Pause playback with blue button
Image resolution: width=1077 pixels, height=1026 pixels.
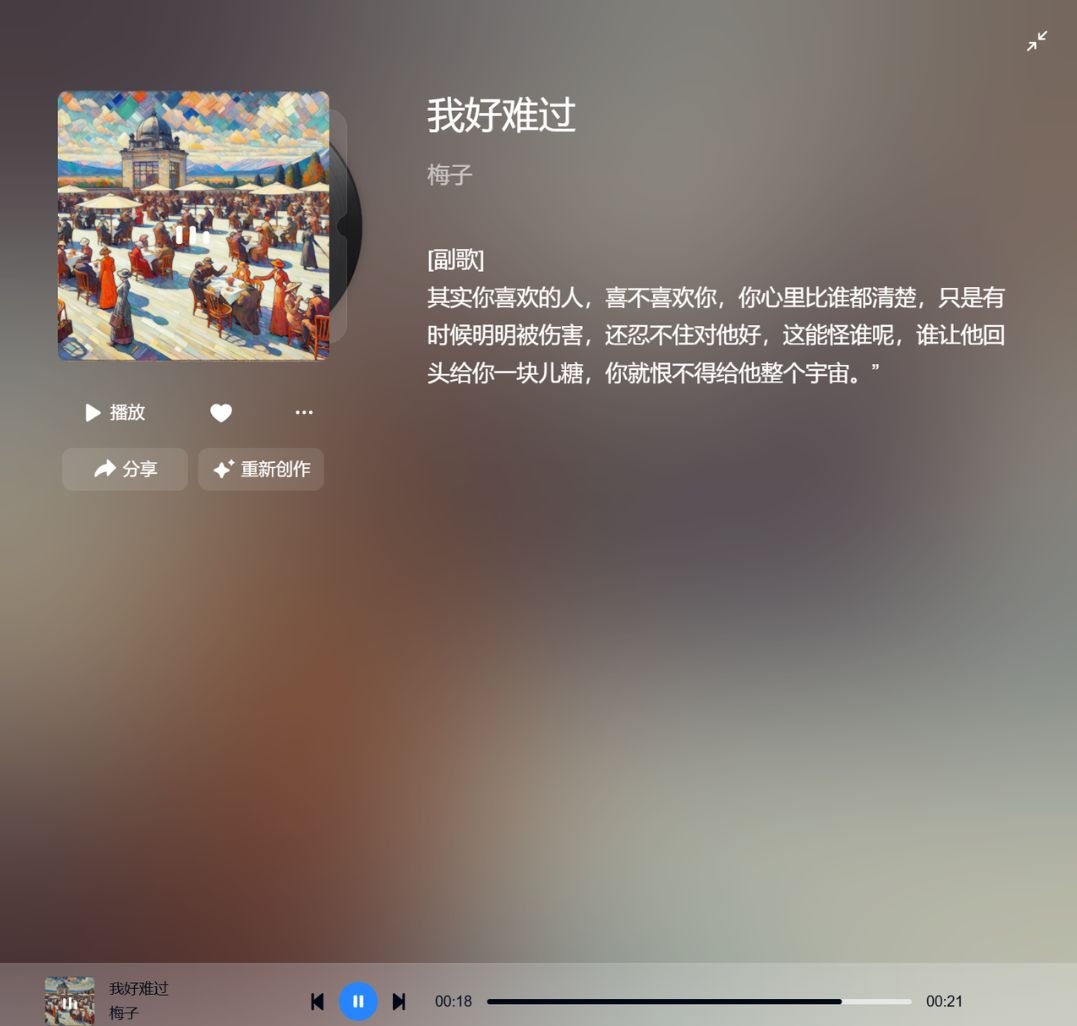pyautogui.click(x=358, y=1001)
